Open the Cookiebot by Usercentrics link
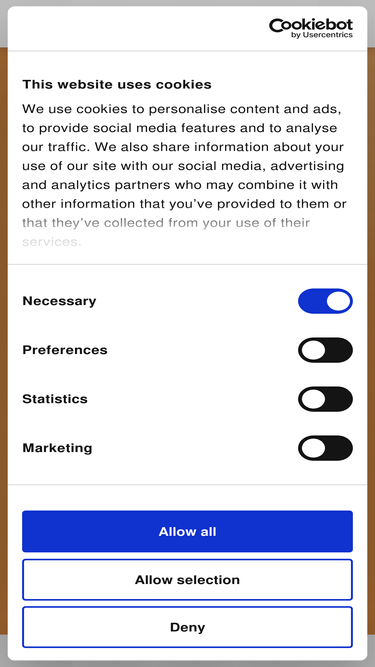This screenshot has width=375, height=667. [311, 28]
